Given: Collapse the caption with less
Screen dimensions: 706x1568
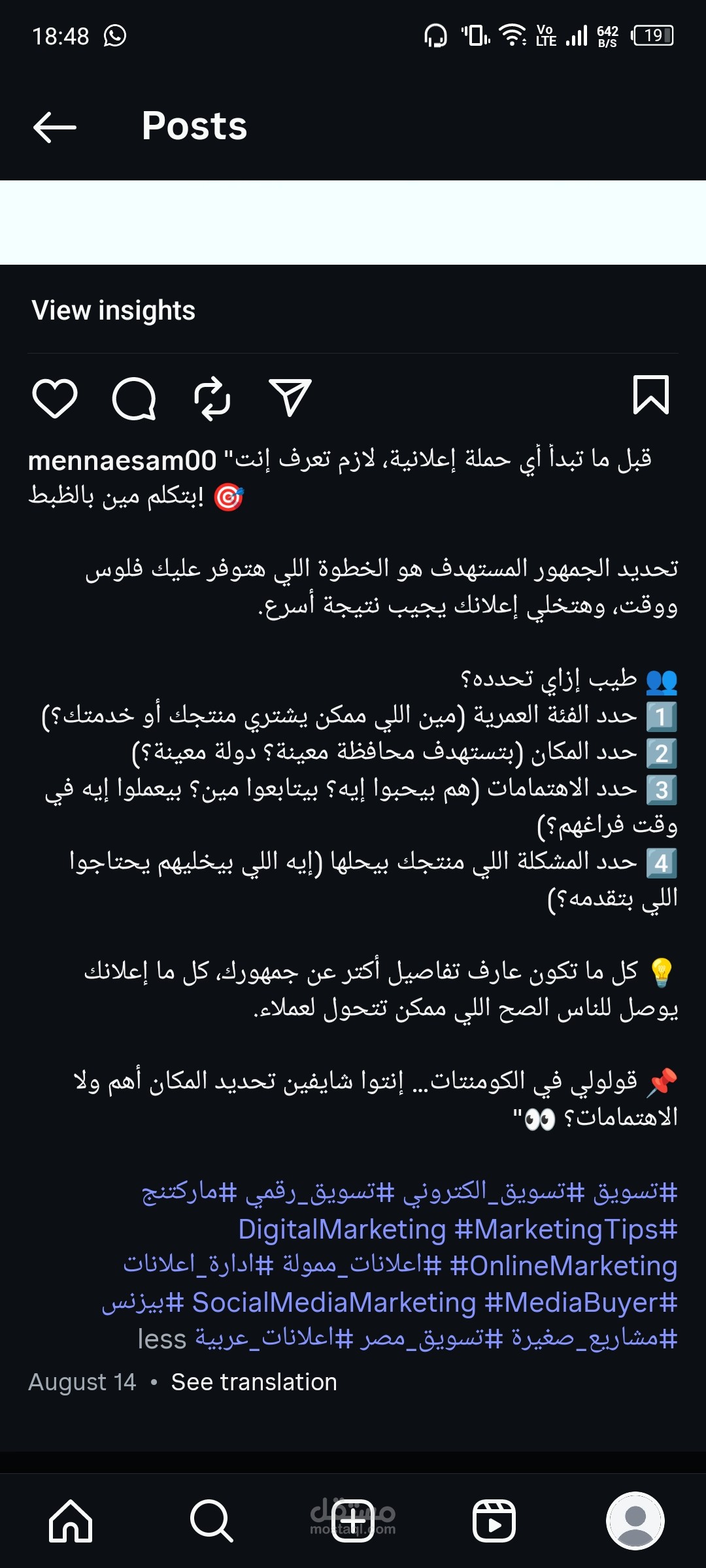Looking at the screenshot, I should 161,1339.
